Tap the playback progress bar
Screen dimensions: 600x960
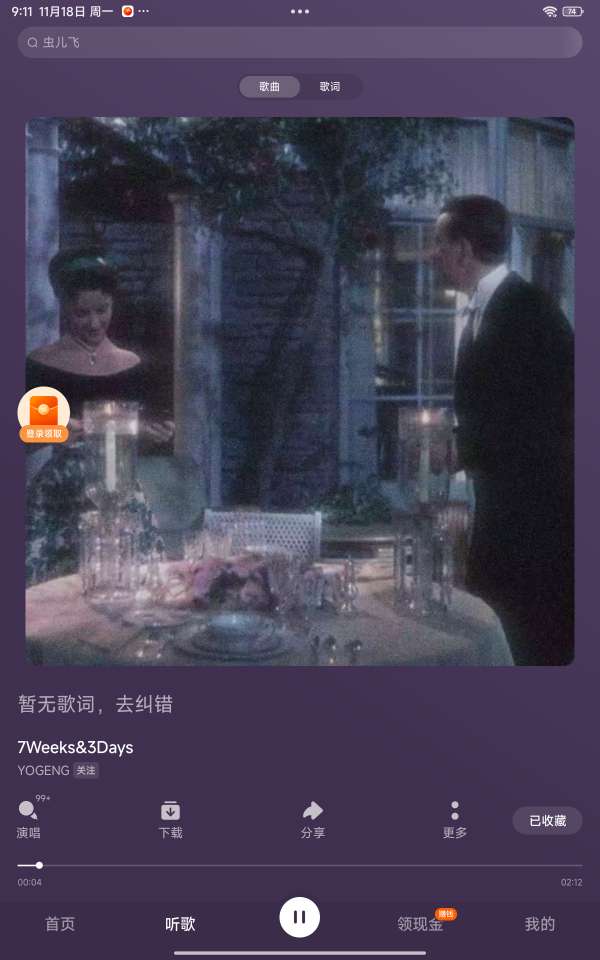(x=300, y=865)
